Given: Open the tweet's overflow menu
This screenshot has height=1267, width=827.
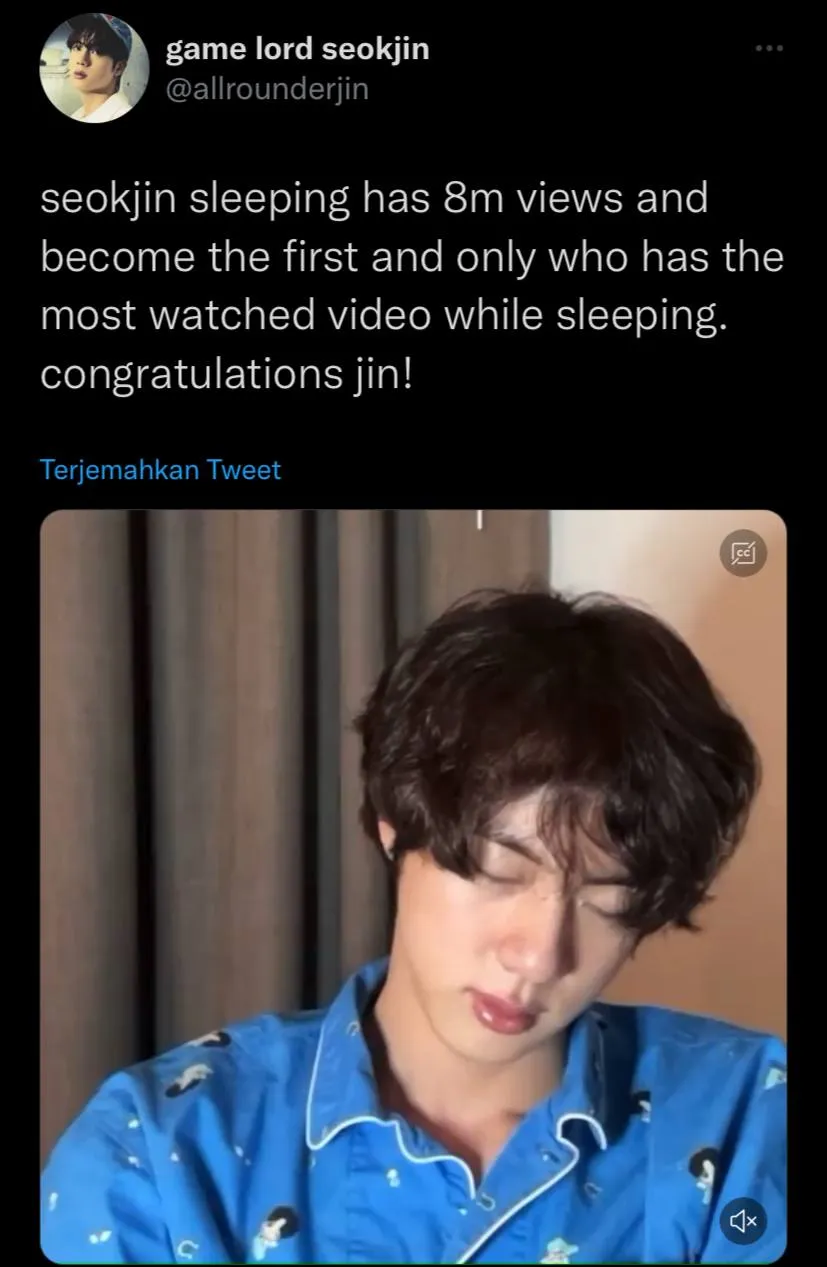Looking at the screenshot, I should click(x=769, y=48).
